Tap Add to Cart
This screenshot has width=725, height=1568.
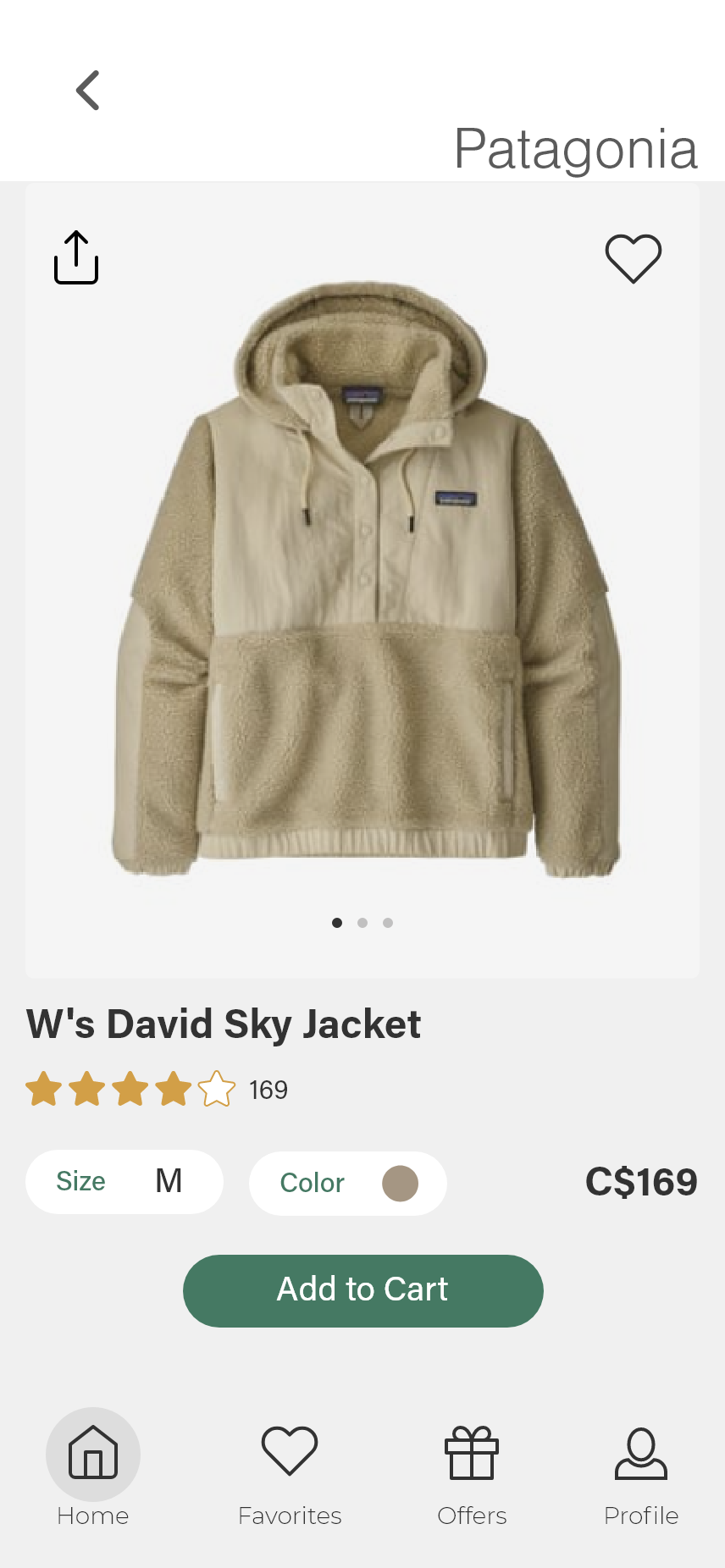click(362, 1290)
